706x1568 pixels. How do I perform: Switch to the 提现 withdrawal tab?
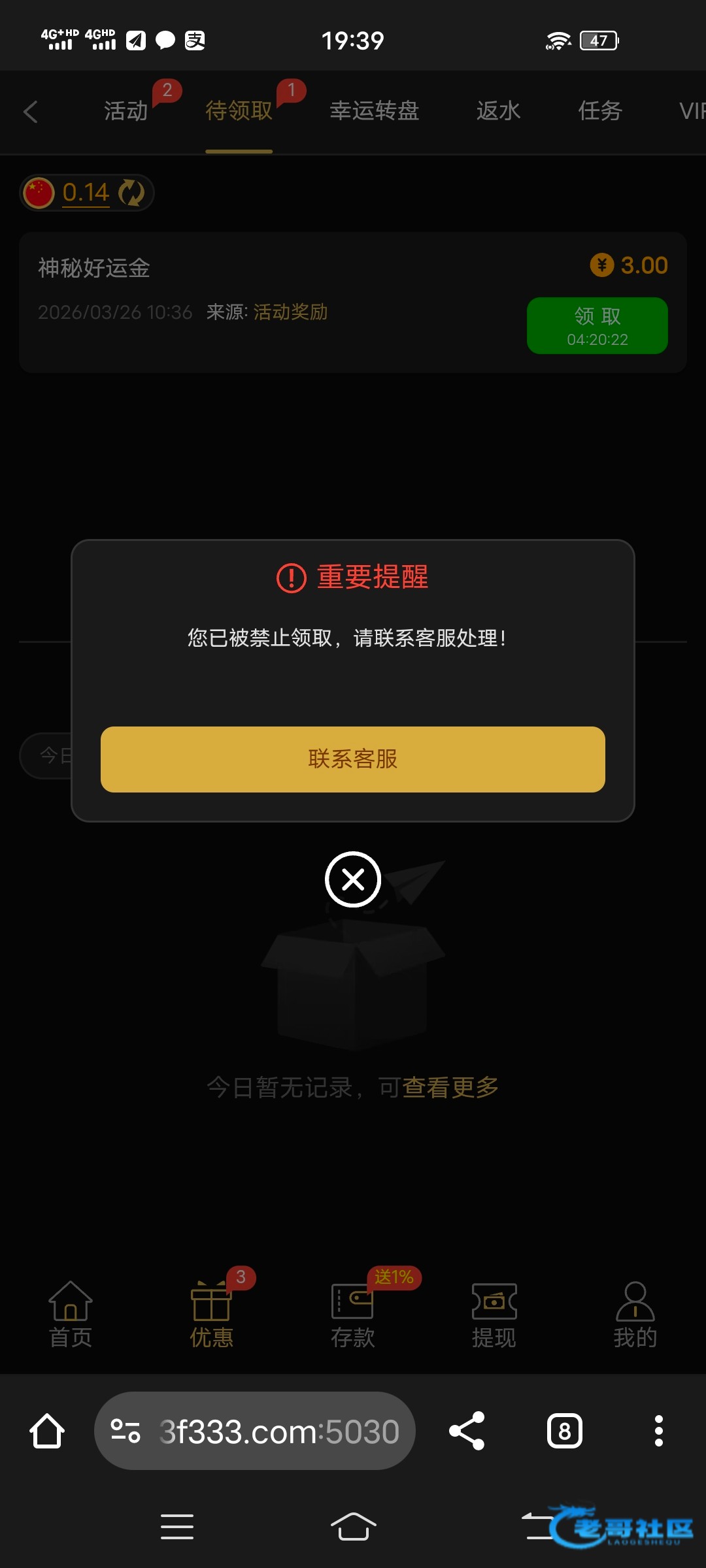(x=494, y=1315)
